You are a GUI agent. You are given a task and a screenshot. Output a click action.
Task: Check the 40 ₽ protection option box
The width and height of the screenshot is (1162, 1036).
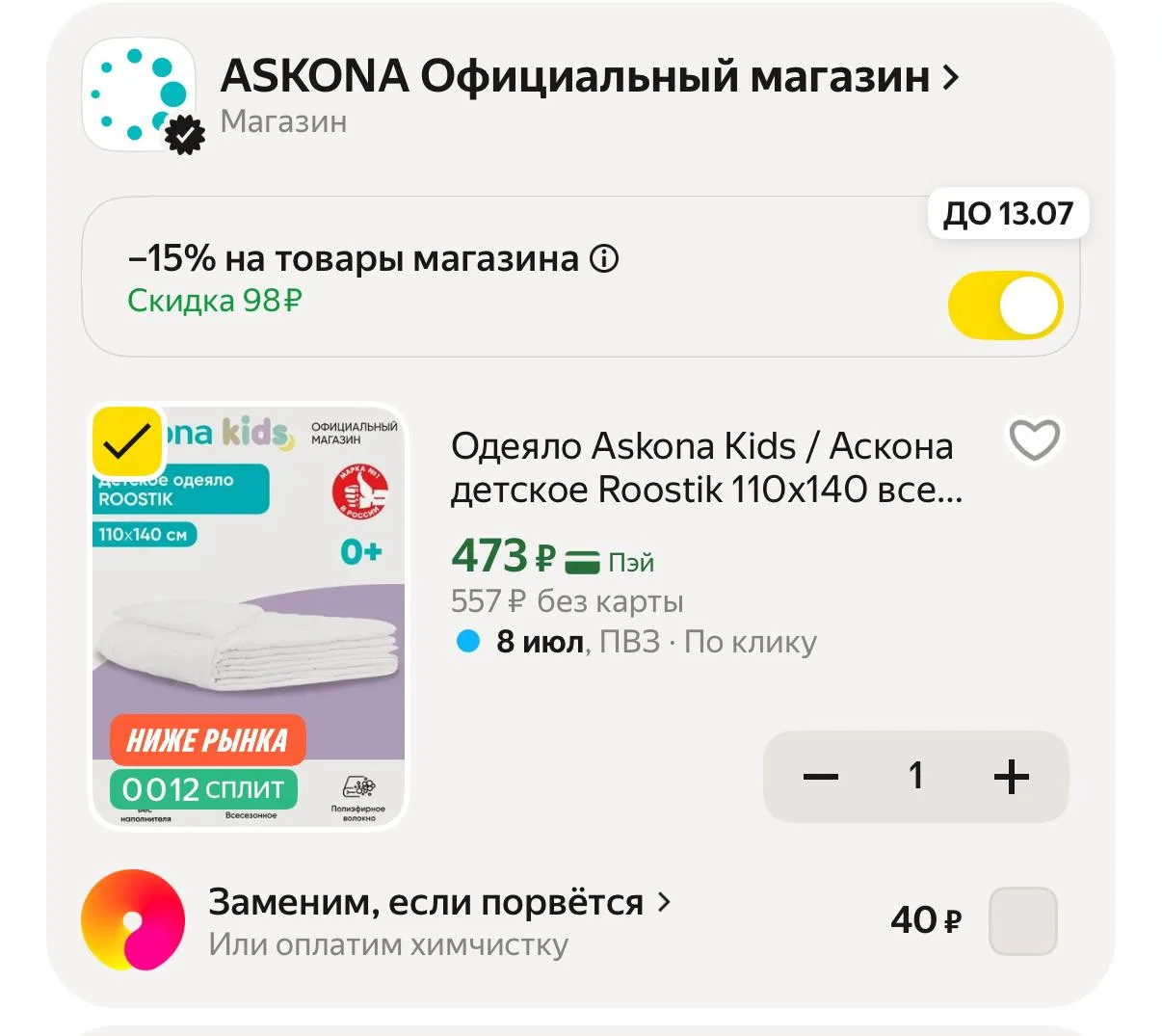coord(1022,920)
